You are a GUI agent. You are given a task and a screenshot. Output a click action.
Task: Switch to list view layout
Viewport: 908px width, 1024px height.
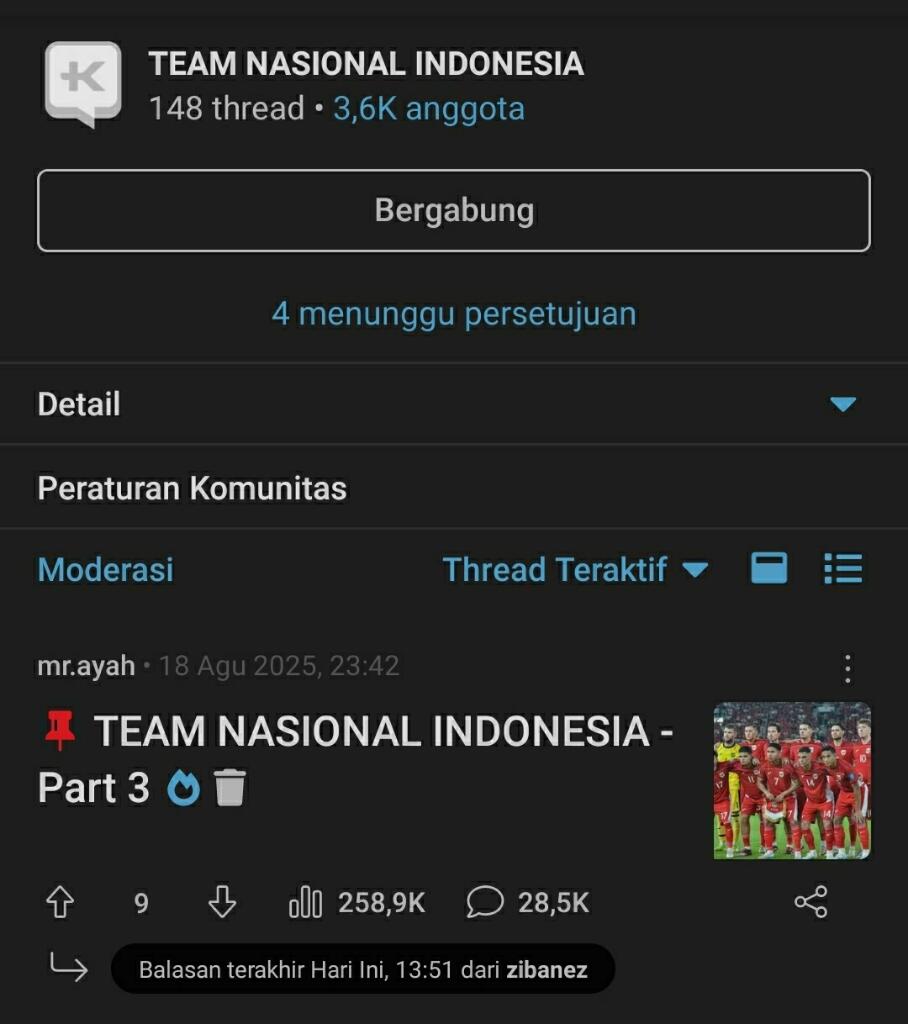(x=843, y=568)
